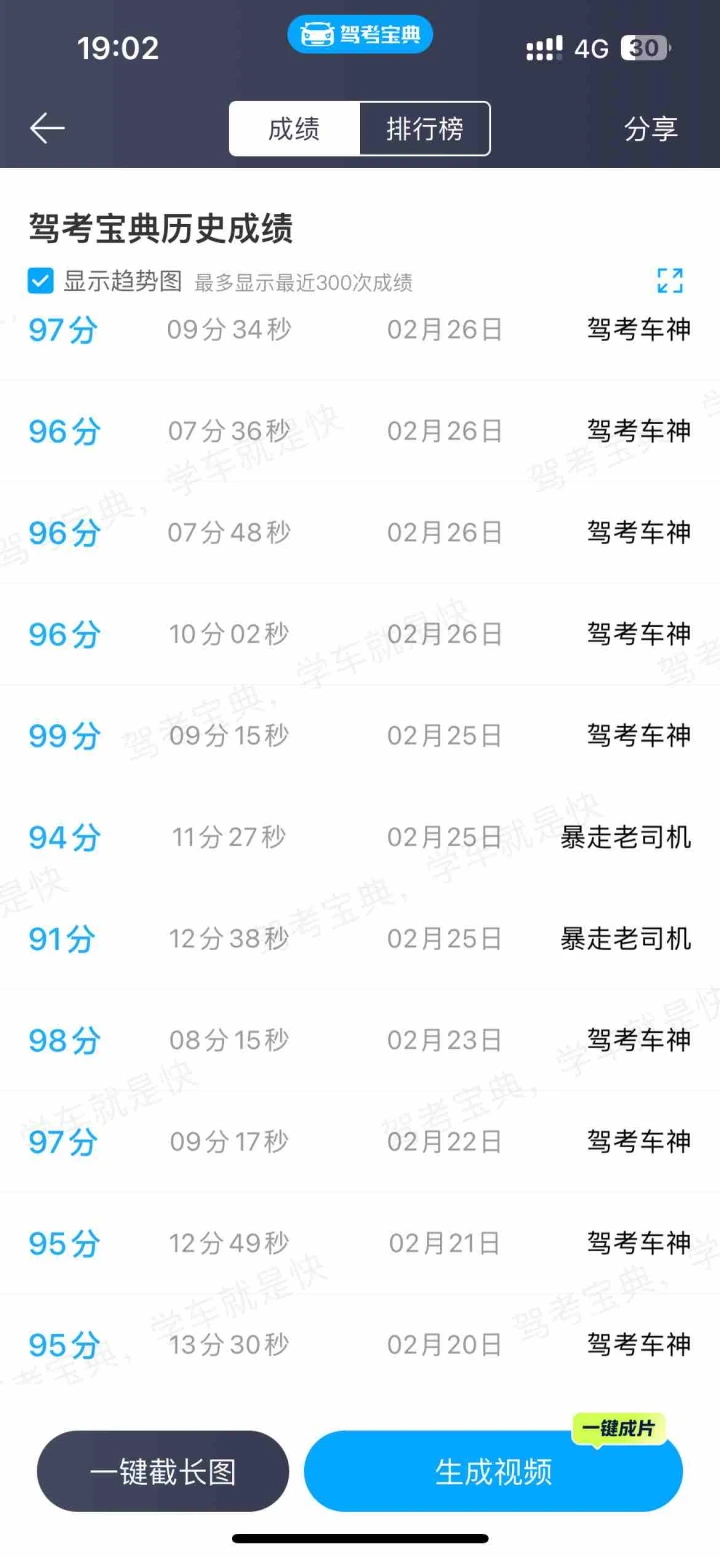The height and width of the screenshot is (1558, 720).
Task: Uncheck the 显示趋势图 checkbox
Action: click(40, 281)
